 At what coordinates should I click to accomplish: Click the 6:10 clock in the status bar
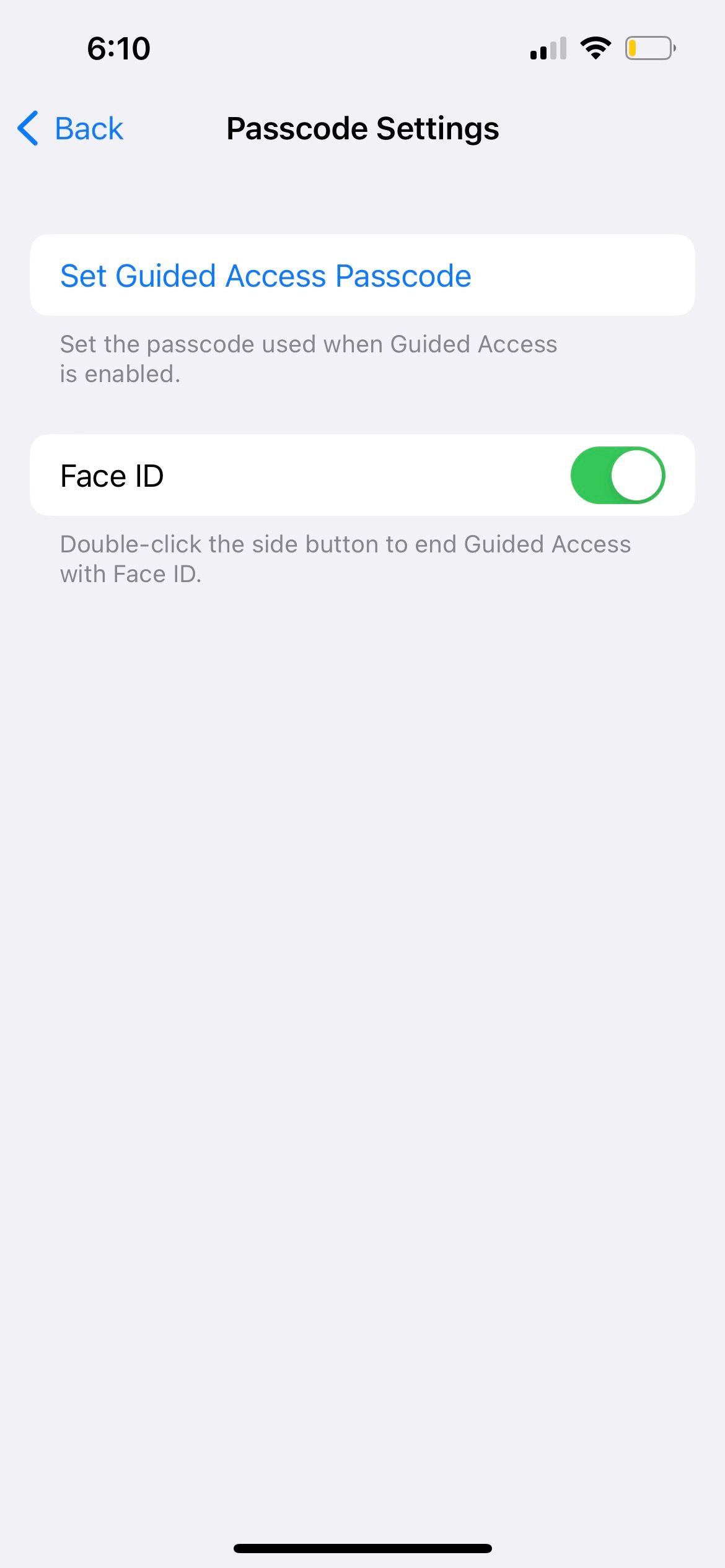tap(118, 48)
